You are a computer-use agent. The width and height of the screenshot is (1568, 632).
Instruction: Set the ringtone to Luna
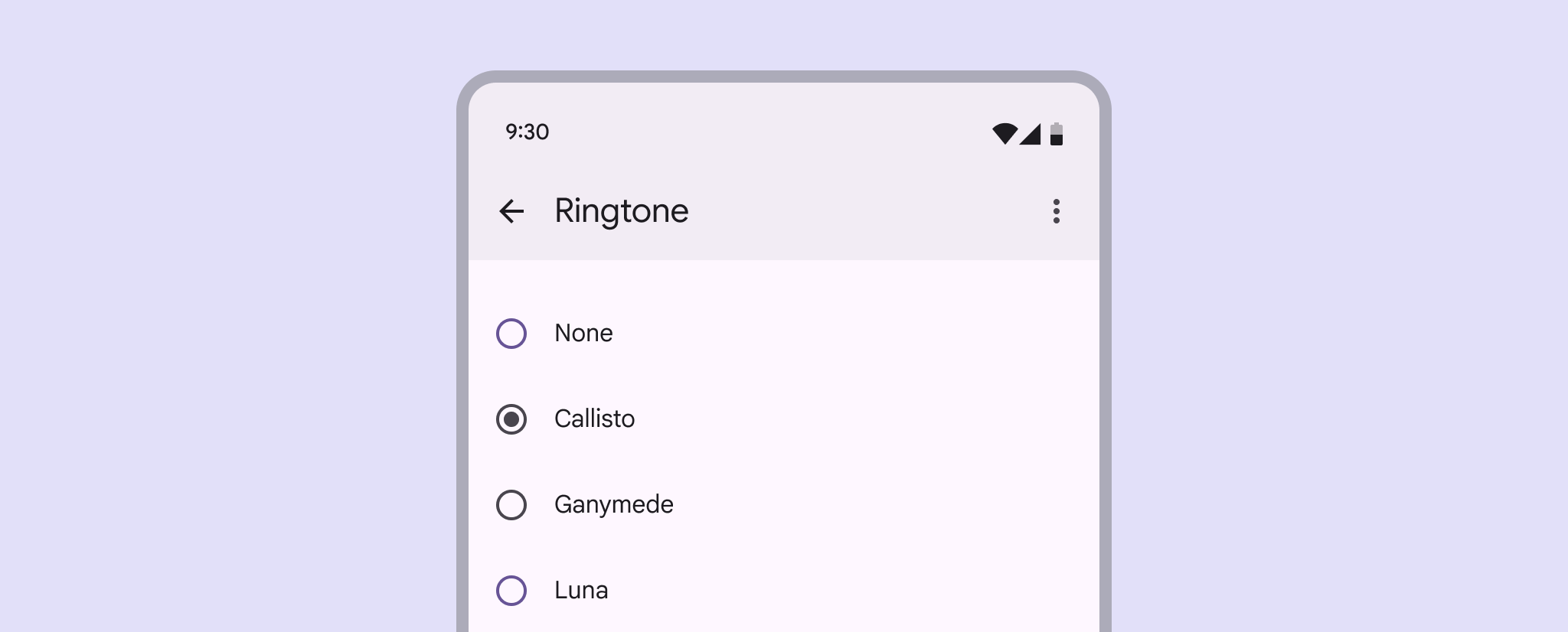click(511, 591)
